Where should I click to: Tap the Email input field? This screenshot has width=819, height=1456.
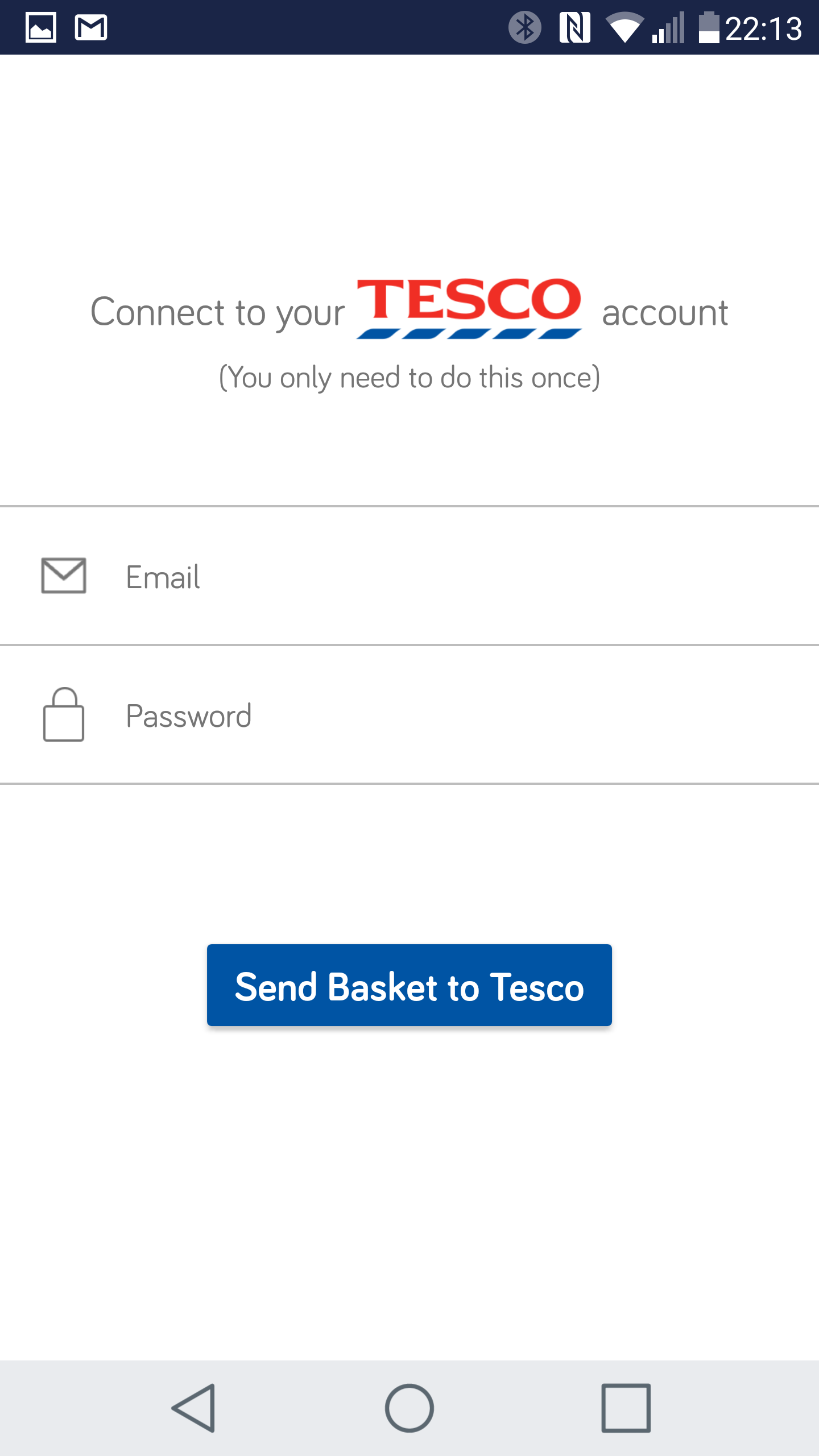pyautogui.click(x=409, y=576)
